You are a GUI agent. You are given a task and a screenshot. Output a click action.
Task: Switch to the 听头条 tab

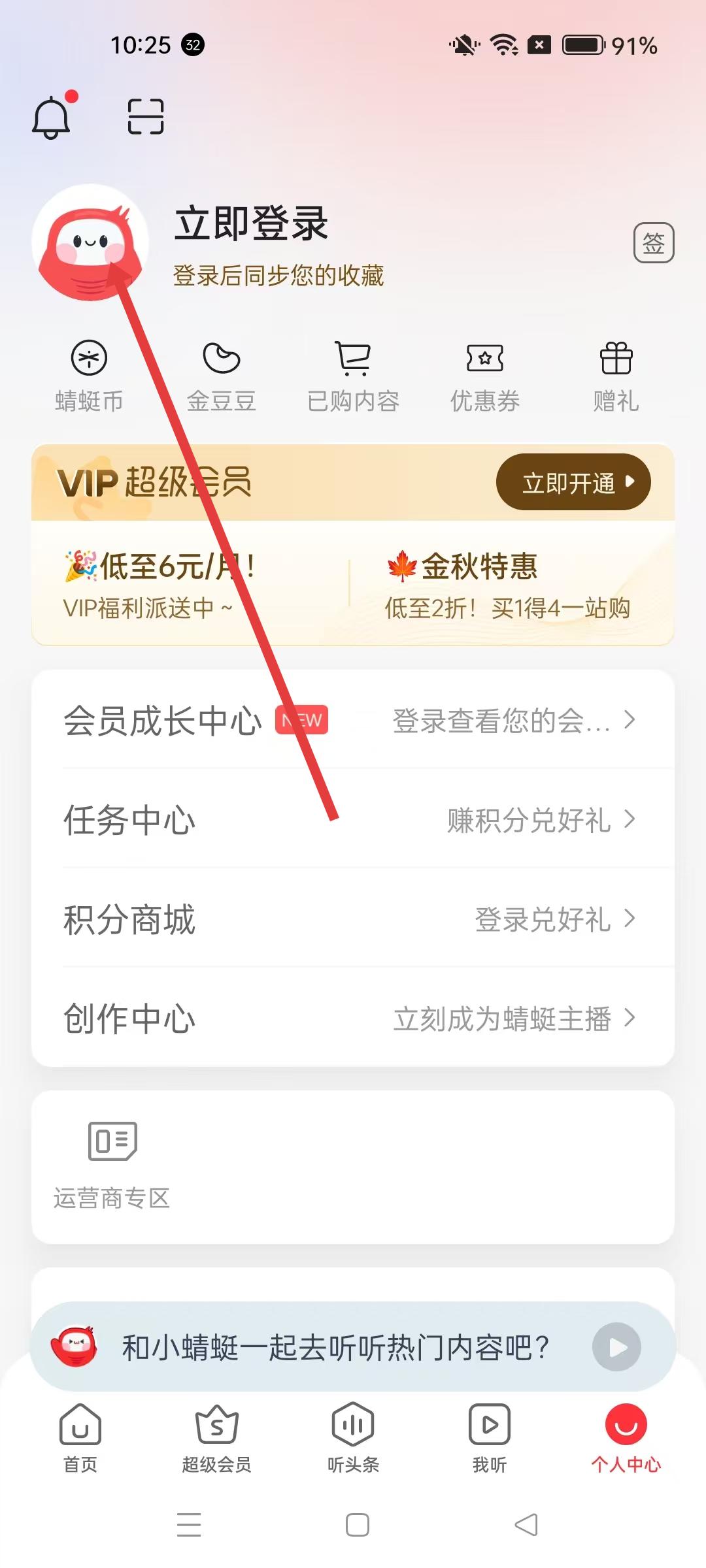[353, 1436]
